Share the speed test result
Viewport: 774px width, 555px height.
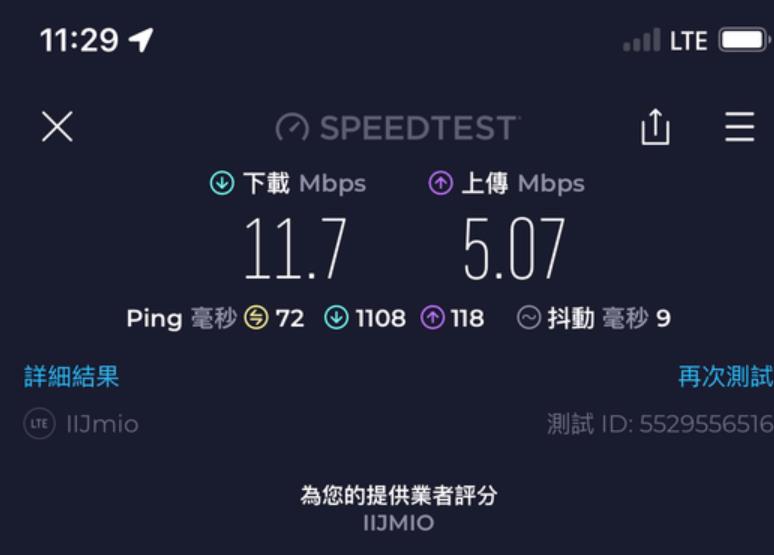point(655,127)
